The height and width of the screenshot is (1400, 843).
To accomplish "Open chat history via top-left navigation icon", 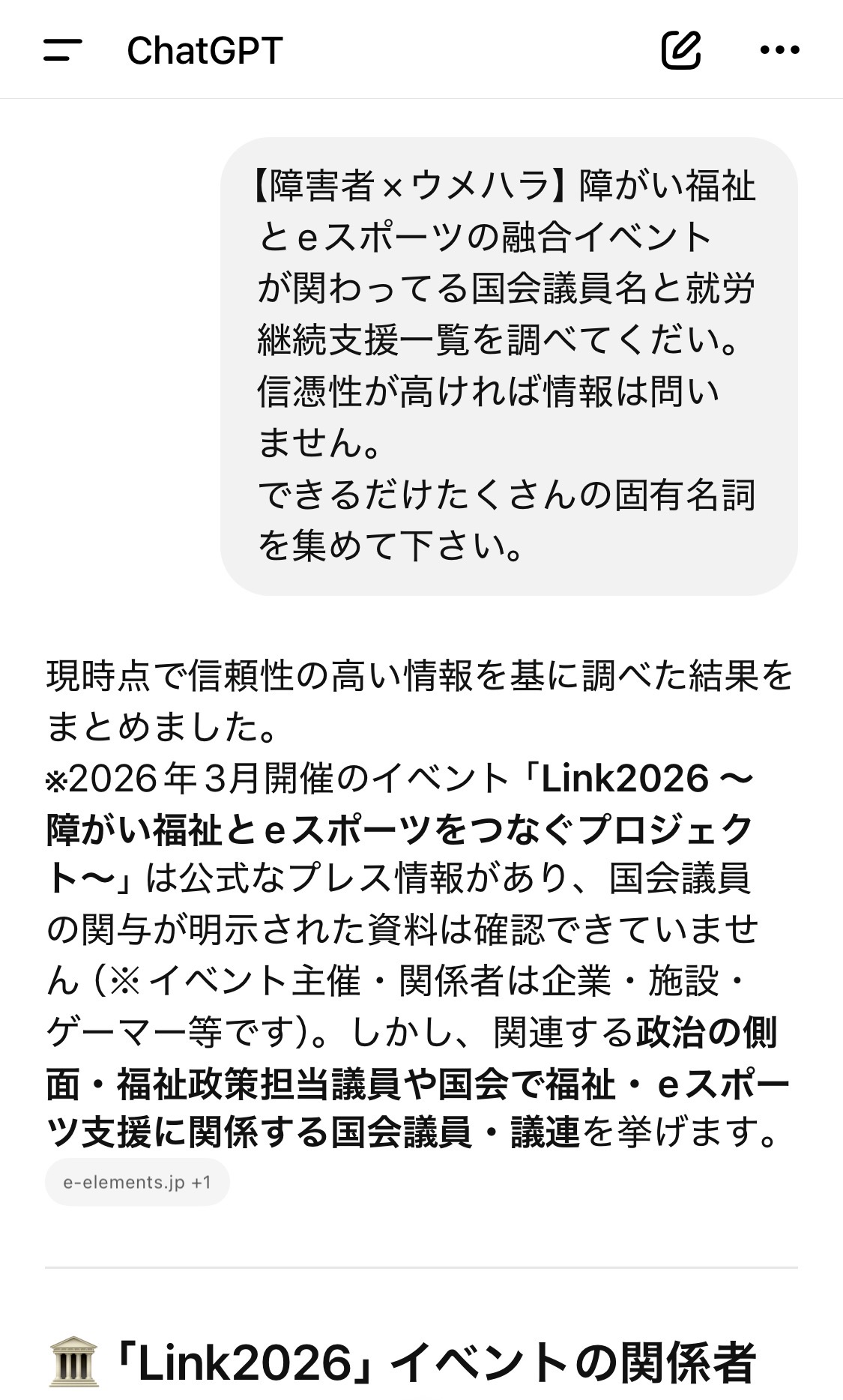I will [x=63, y=50].
